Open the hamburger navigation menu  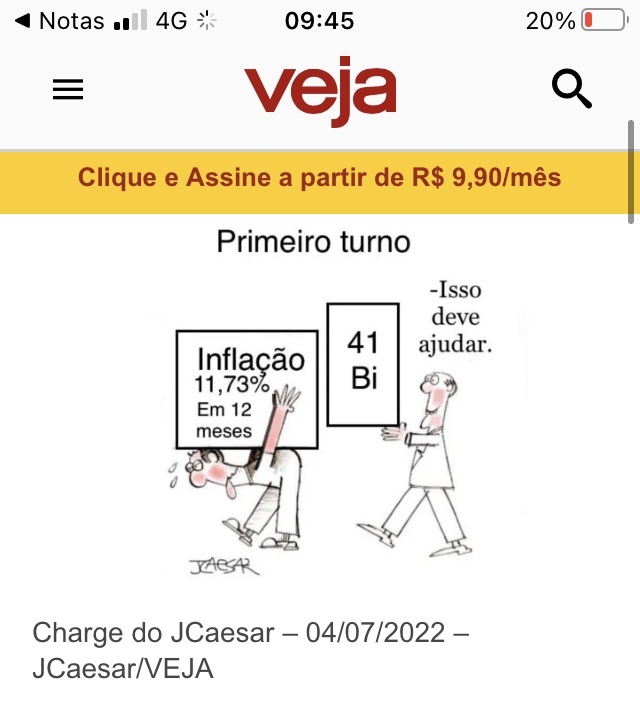click(68, 90)
